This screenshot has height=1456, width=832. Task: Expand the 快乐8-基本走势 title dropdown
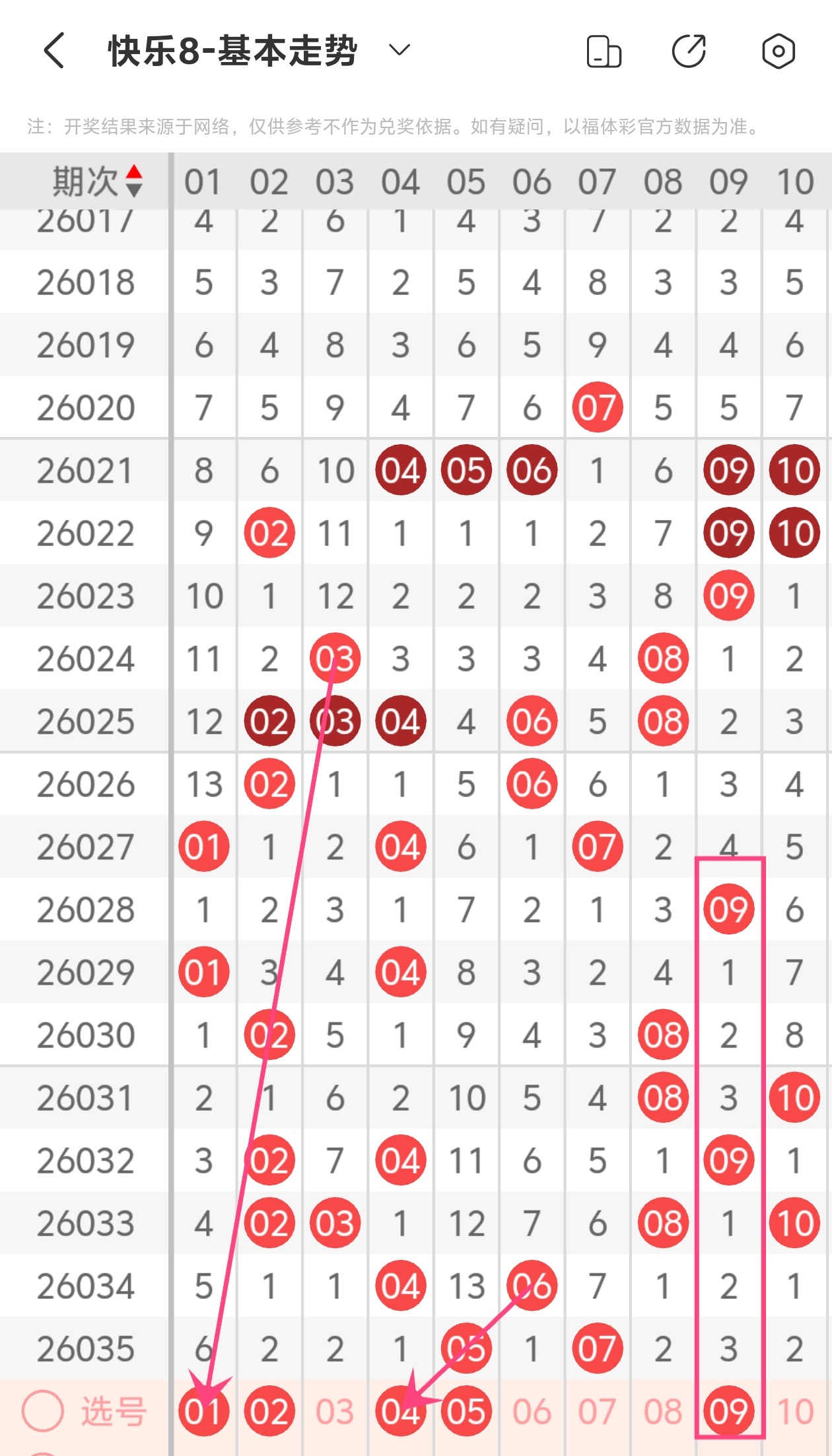pos(399,50)
